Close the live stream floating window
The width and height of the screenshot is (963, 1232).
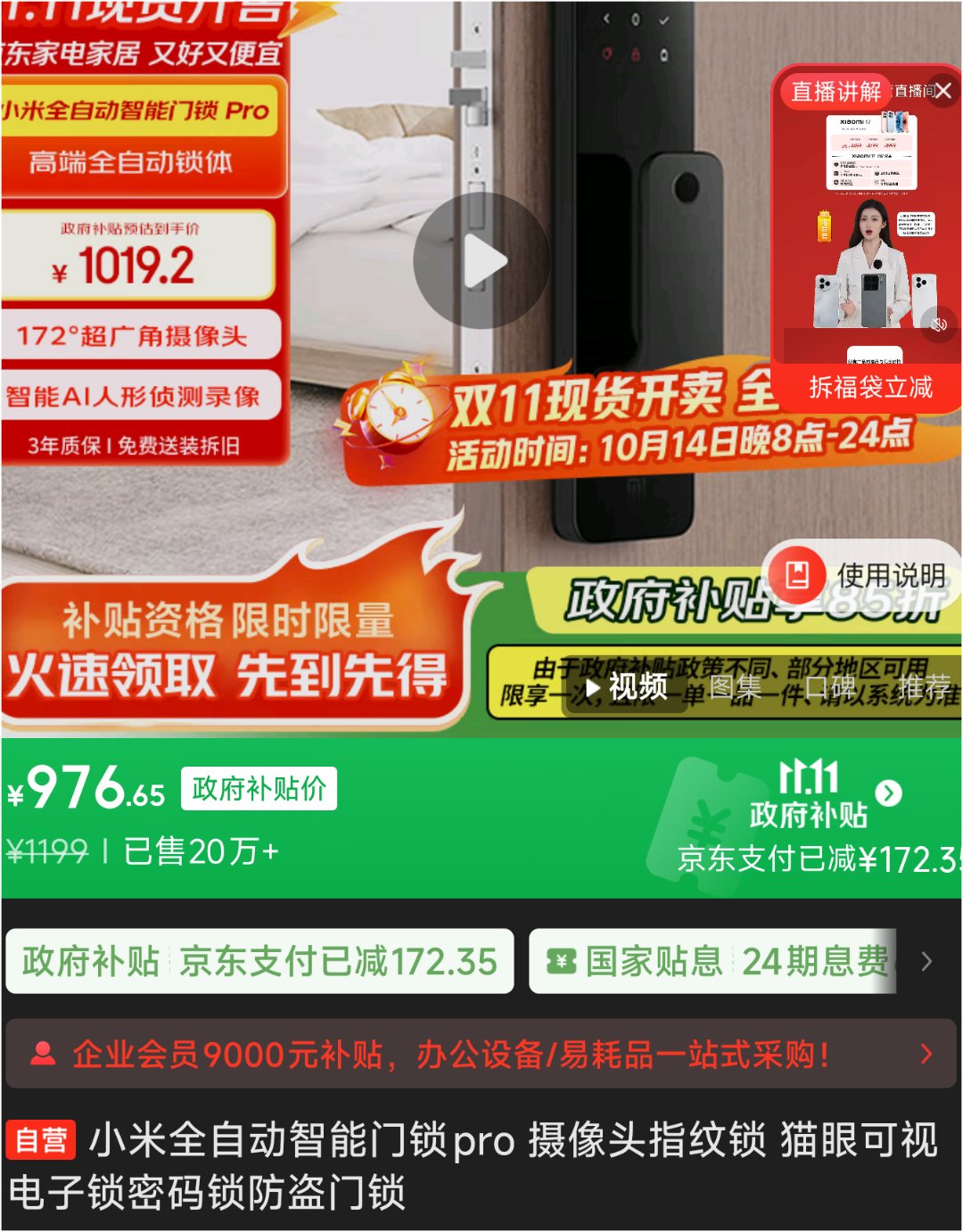tap(943, 90)
